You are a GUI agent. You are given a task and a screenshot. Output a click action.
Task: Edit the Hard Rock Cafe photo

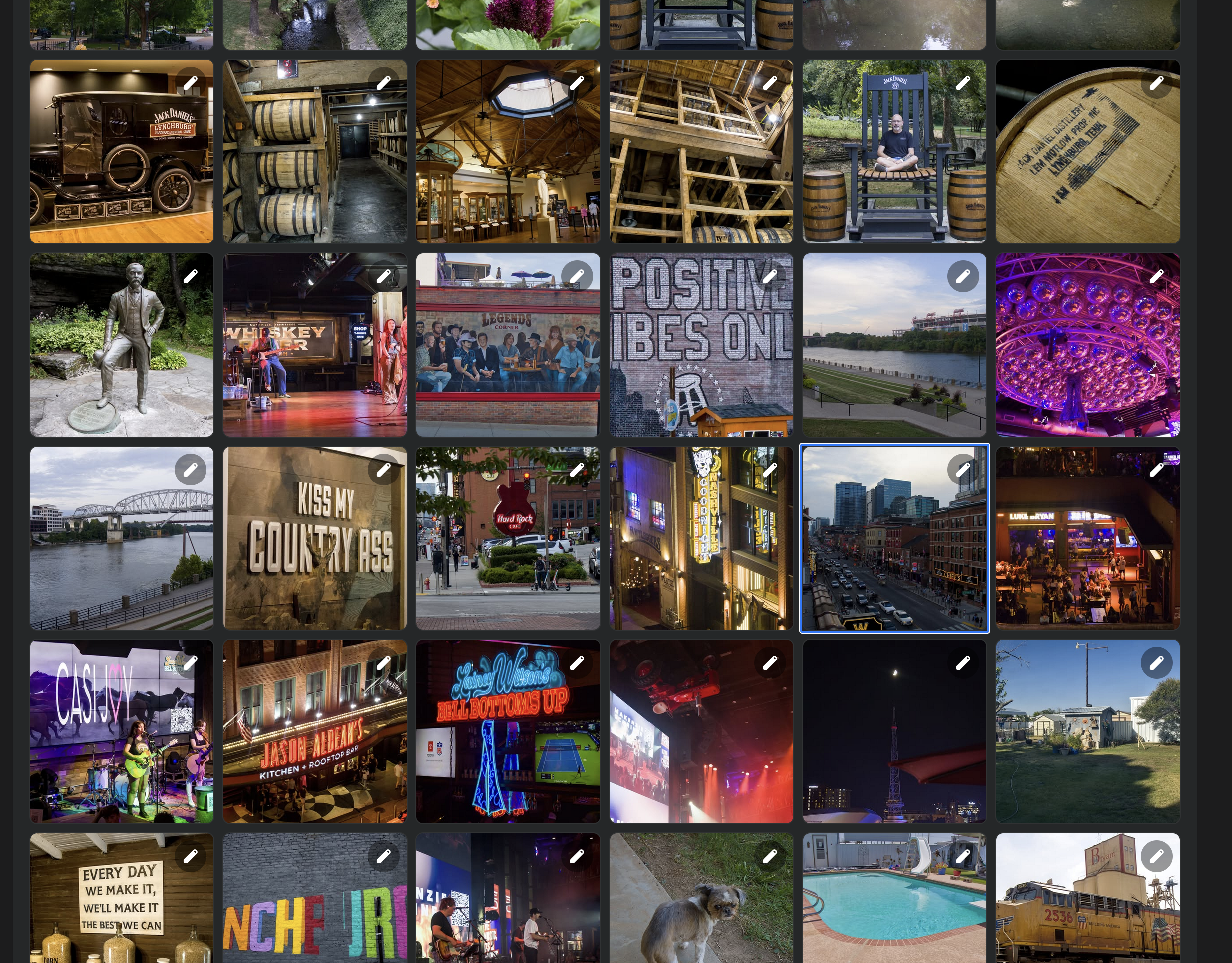577,470
